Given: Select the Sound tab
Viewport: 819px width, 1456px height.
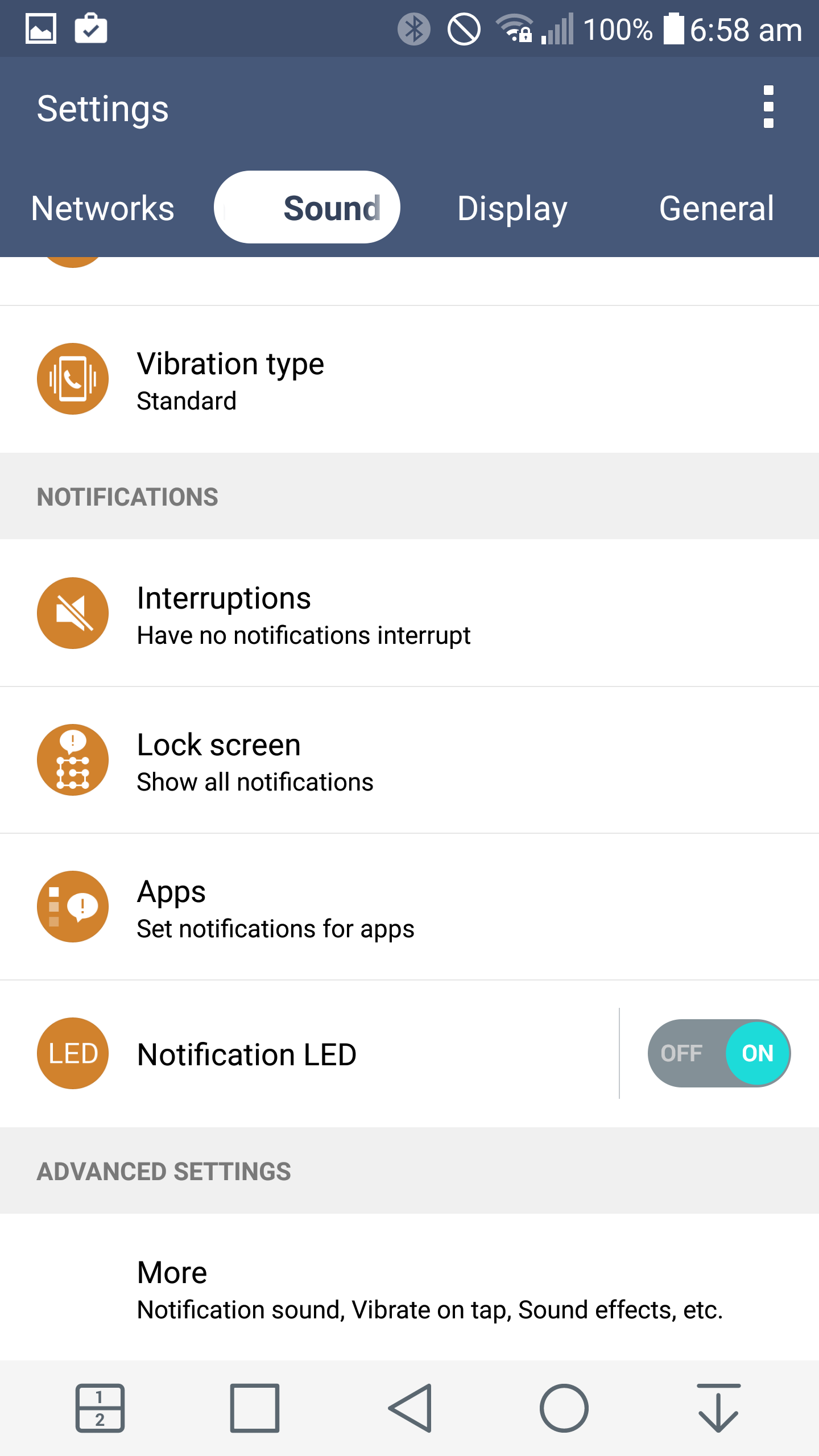Looking at the screenshot, I should tap(307, 208).
